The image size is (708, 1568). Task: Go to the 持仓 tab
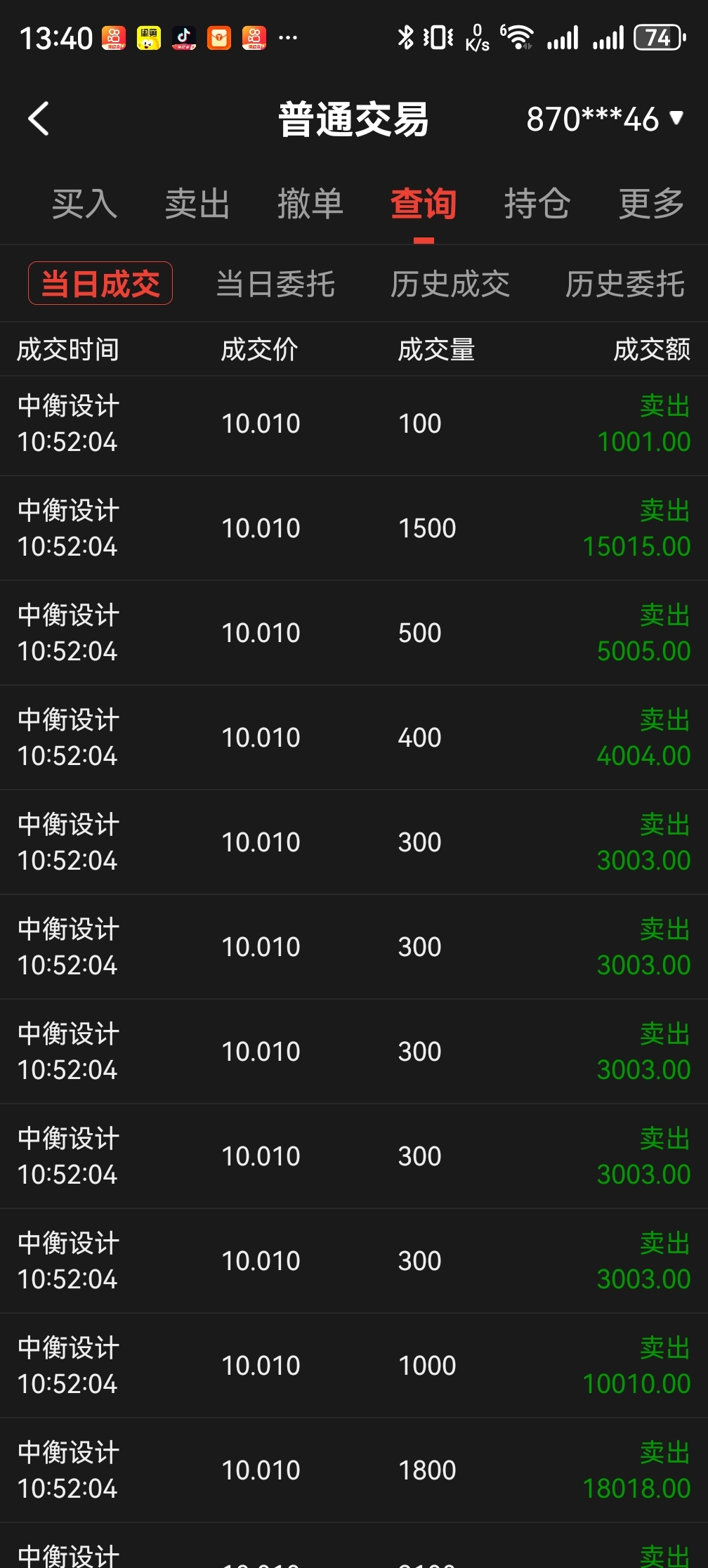click(537, 204)
